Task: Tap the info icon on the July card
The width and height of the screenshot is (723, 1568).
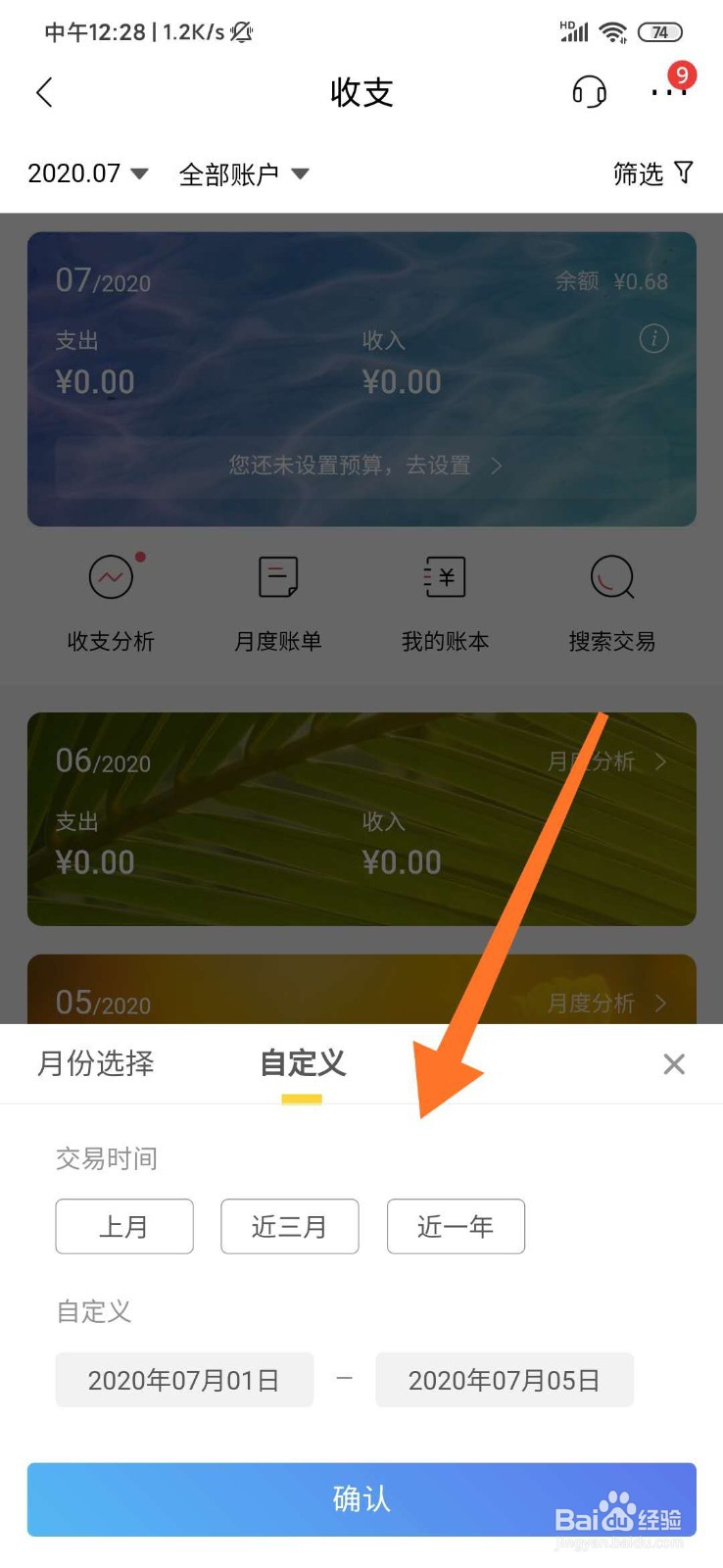Action: [652, 339]
